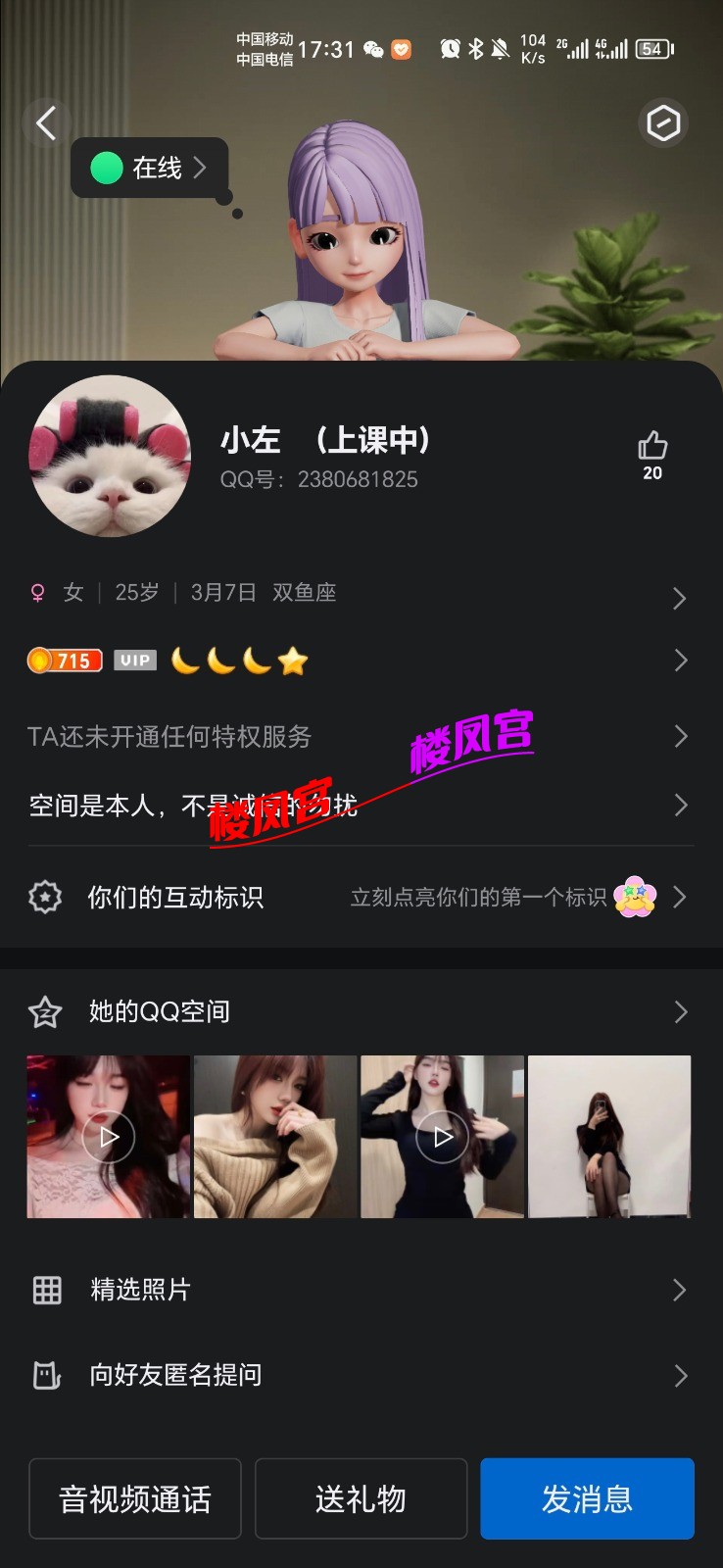The height and width of the screenshot is (1568, 723).
Task: Expand the 她的QQ空间 section chevron
Action: pos(680,1011)
